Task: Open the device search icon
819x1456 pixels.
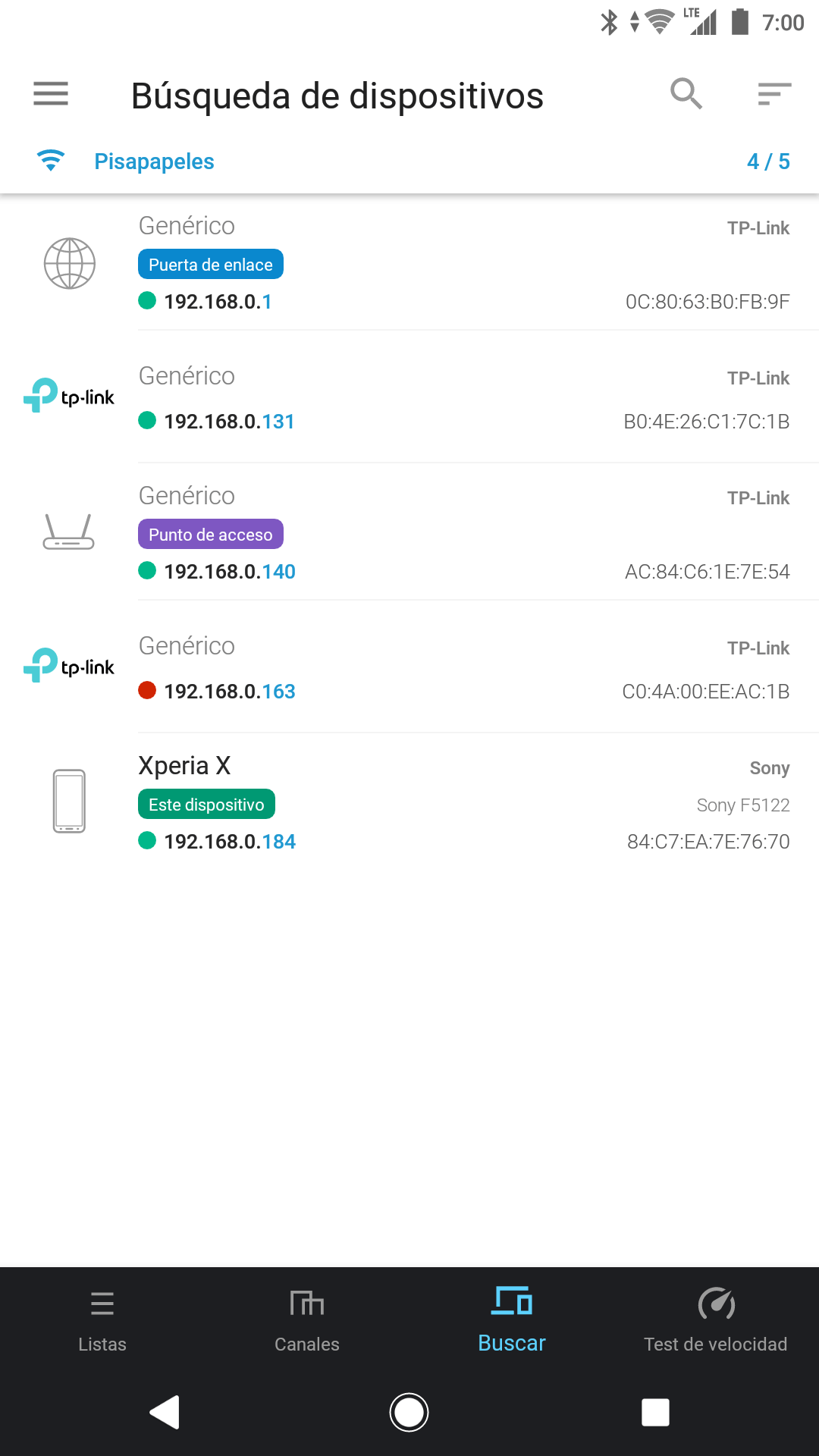Action: [686, 94]
